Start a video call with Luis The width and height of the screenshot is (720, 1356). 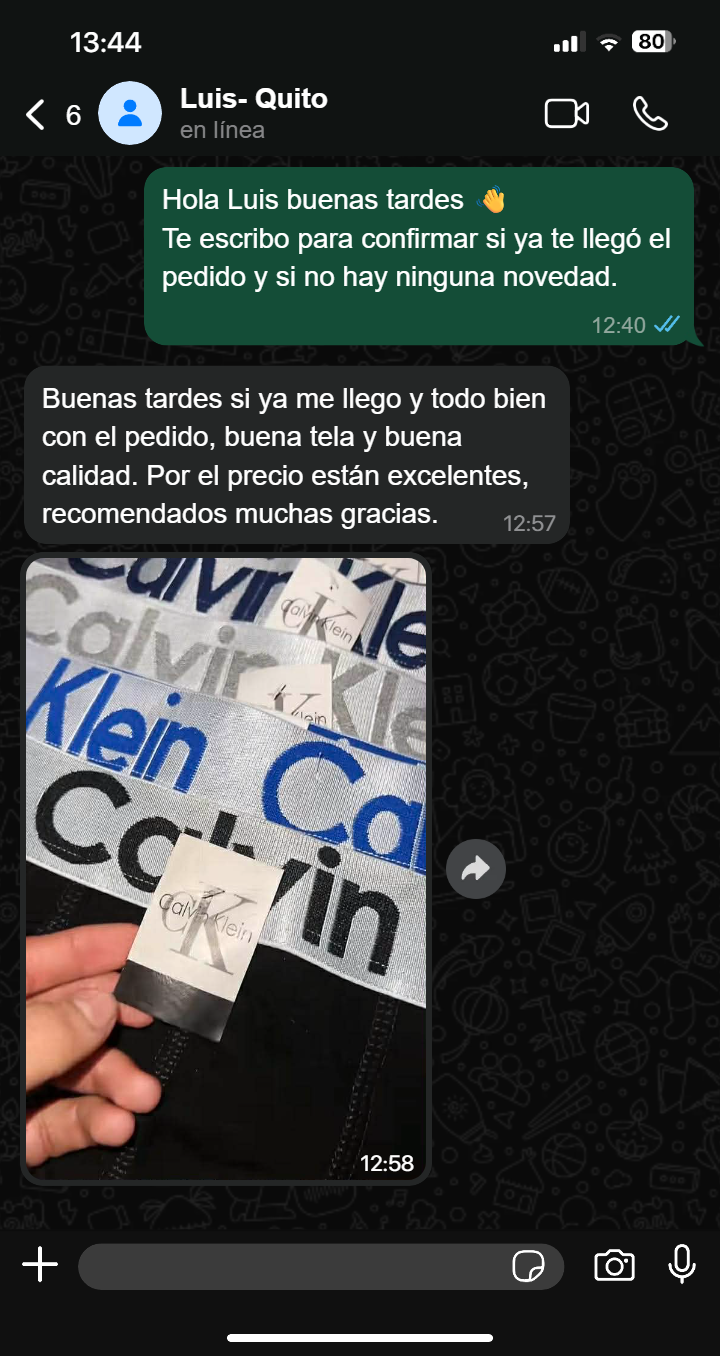566,114
